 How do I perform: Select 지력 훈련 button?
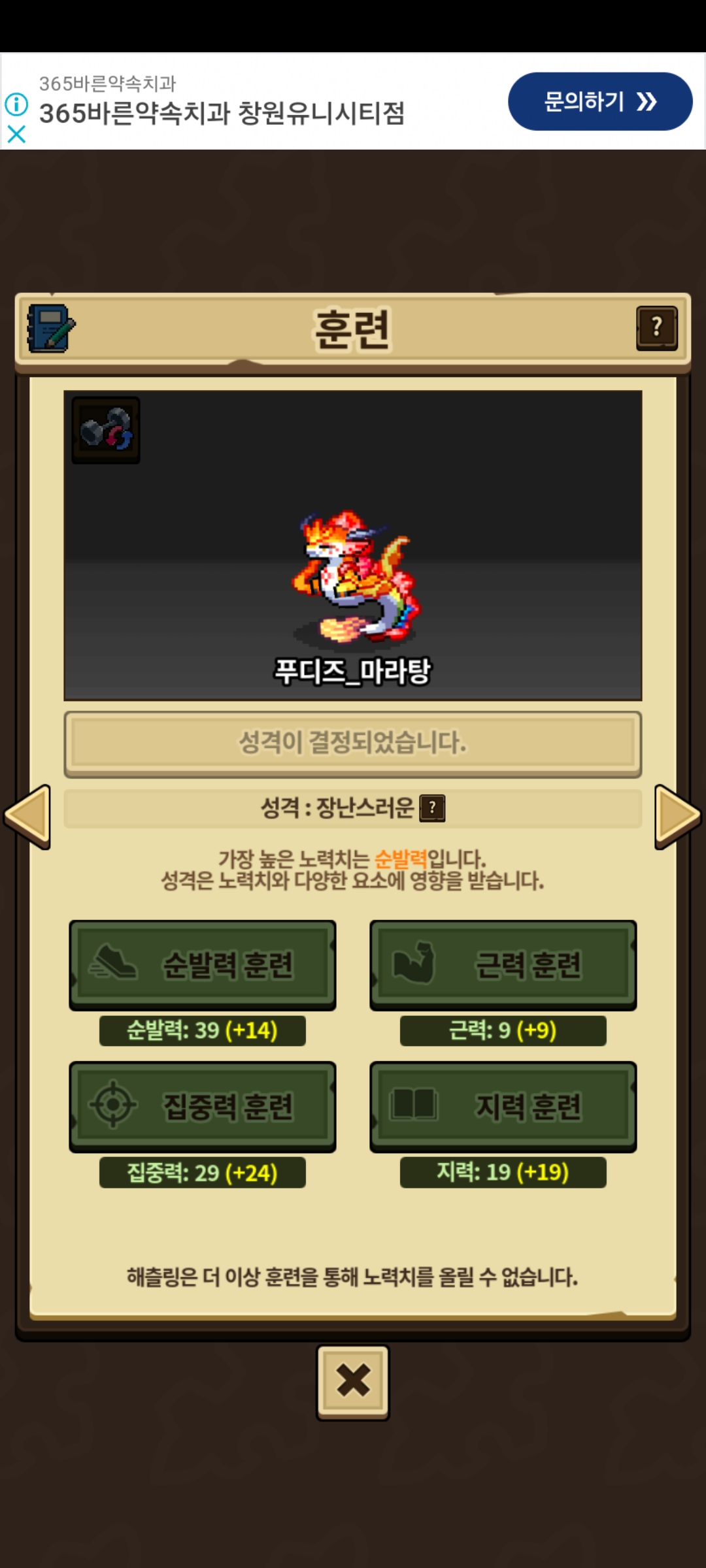tap(503, 1106)
